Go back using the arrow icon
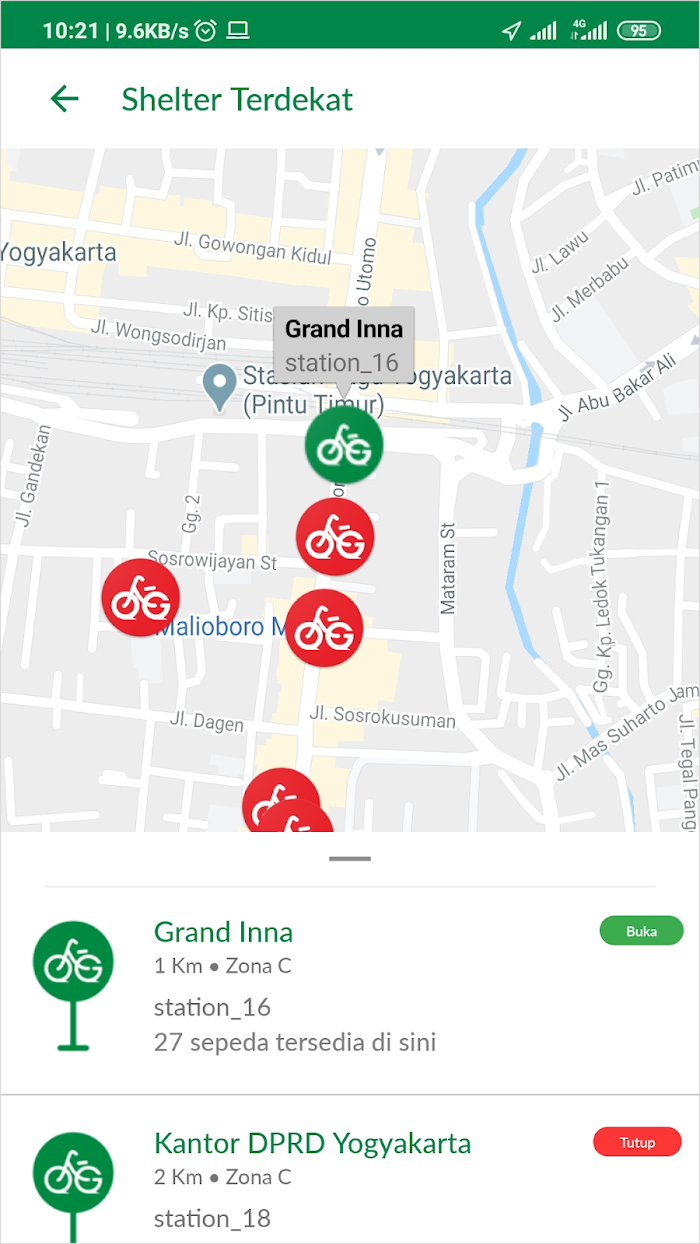Image resolution: width=700 pixels, height=1244 pixels. 64,99
